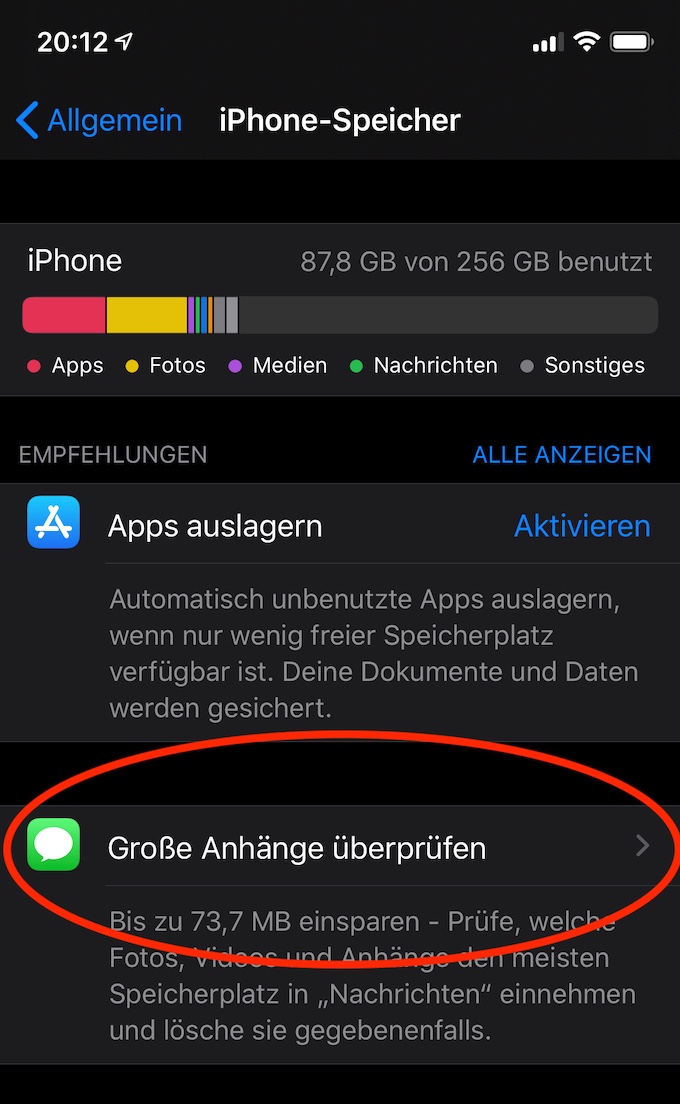Show all recommendations via Alle Anzeigen
Screen dimensions: 680x1104
point(561,454)
